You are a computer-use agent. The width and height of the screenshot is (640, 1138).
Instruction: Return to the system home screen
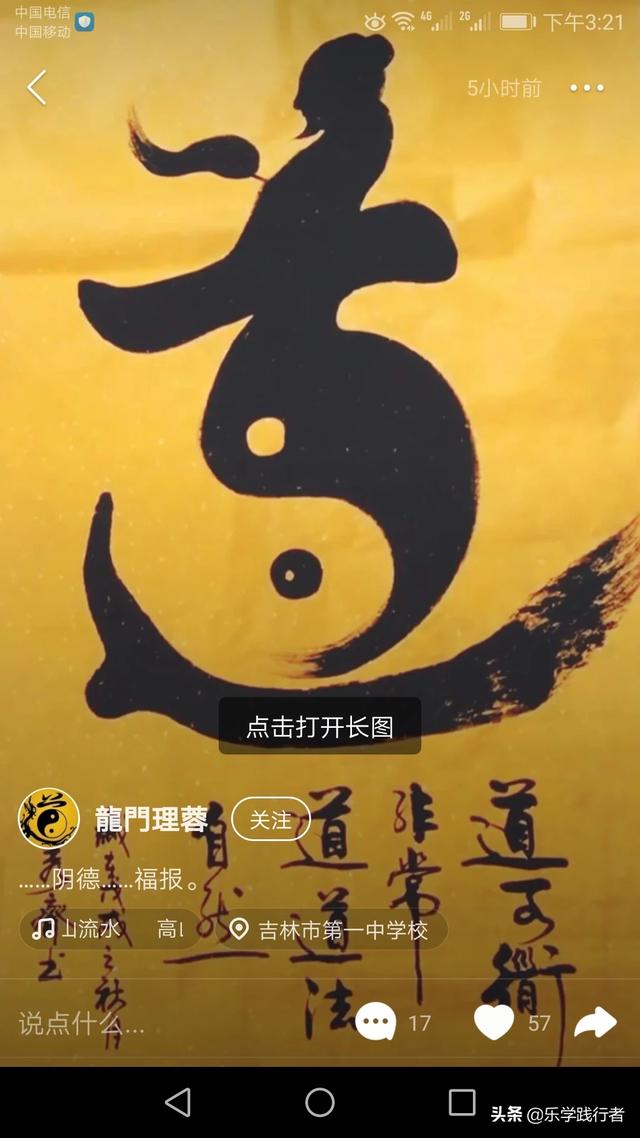click(320, 1102)
